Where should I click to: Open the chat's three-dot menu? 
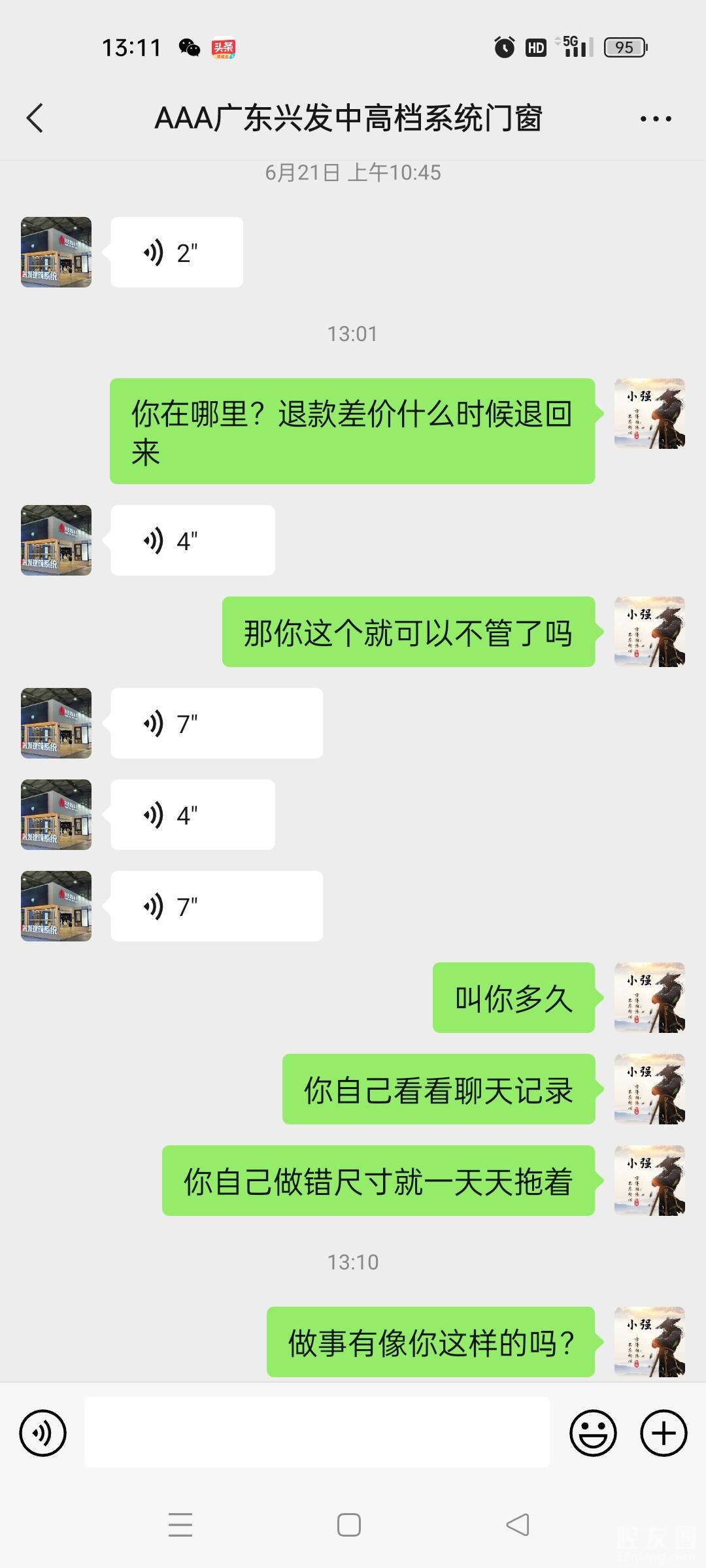tap(655, 119)
